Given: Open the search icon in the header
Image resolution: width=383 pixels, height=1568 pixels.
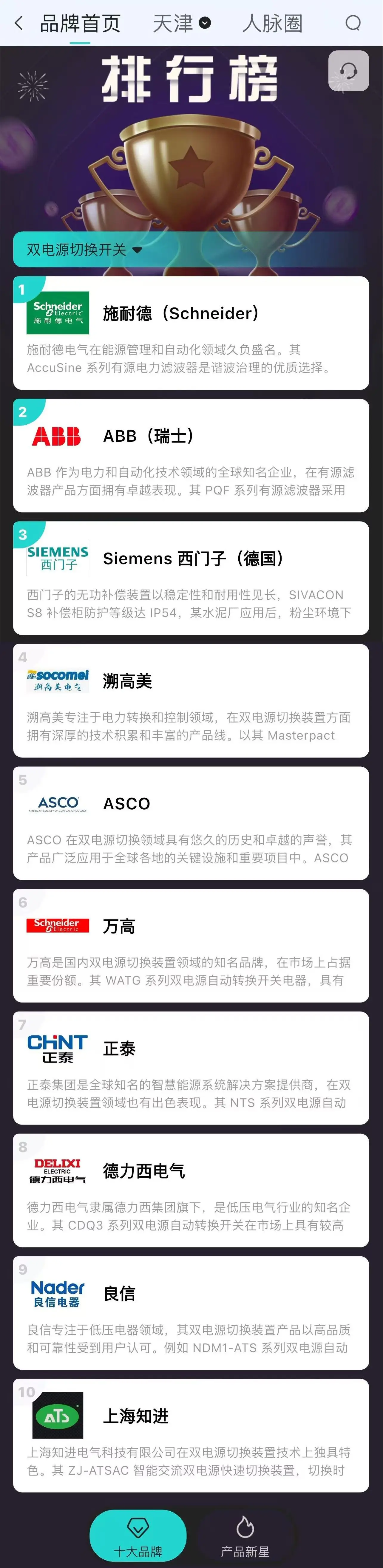Looking at the screenshot, I should [353, 23].
